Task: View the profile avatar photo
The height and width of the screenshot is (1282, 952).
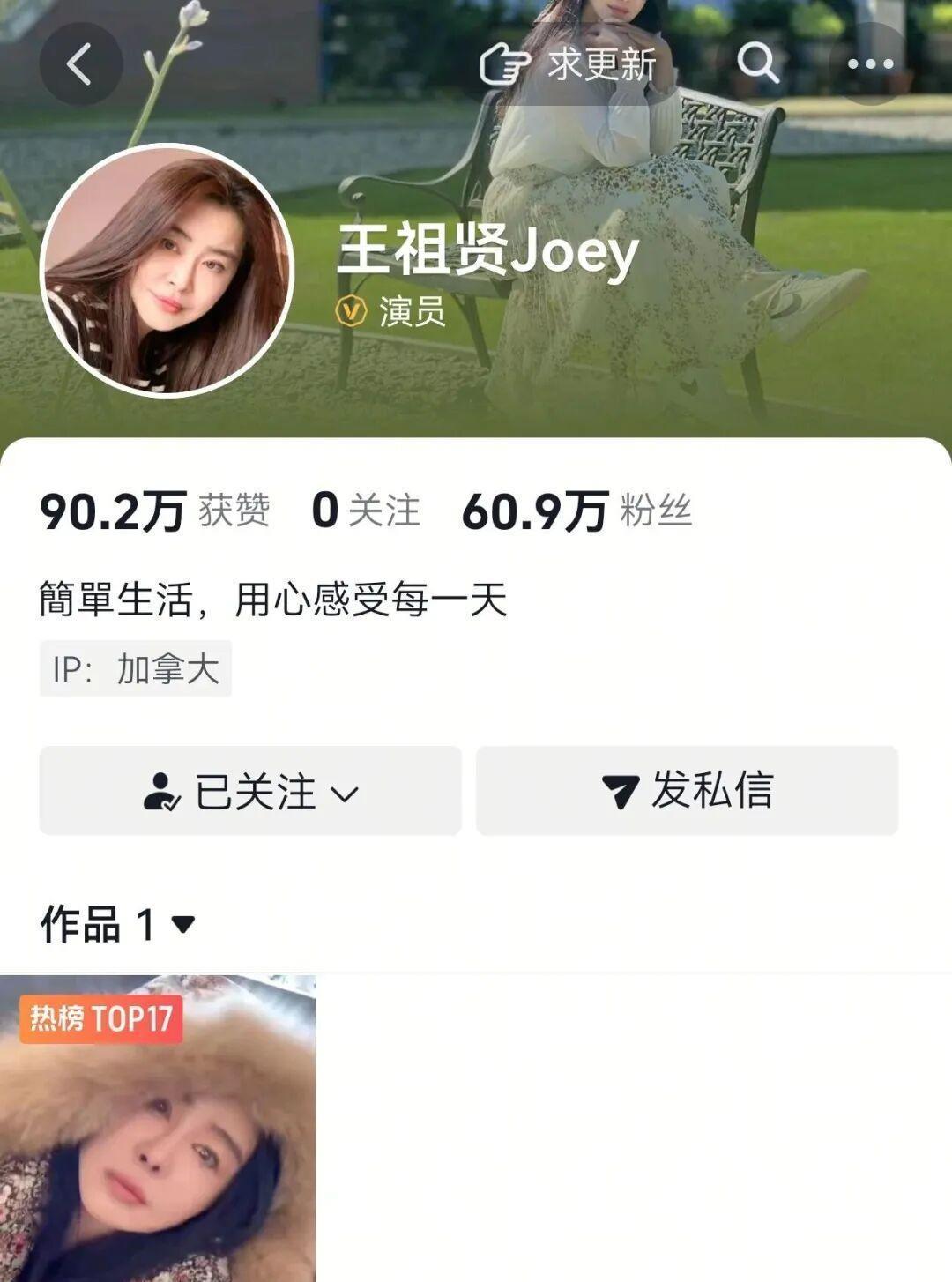Action: click(x=167, y=270)
